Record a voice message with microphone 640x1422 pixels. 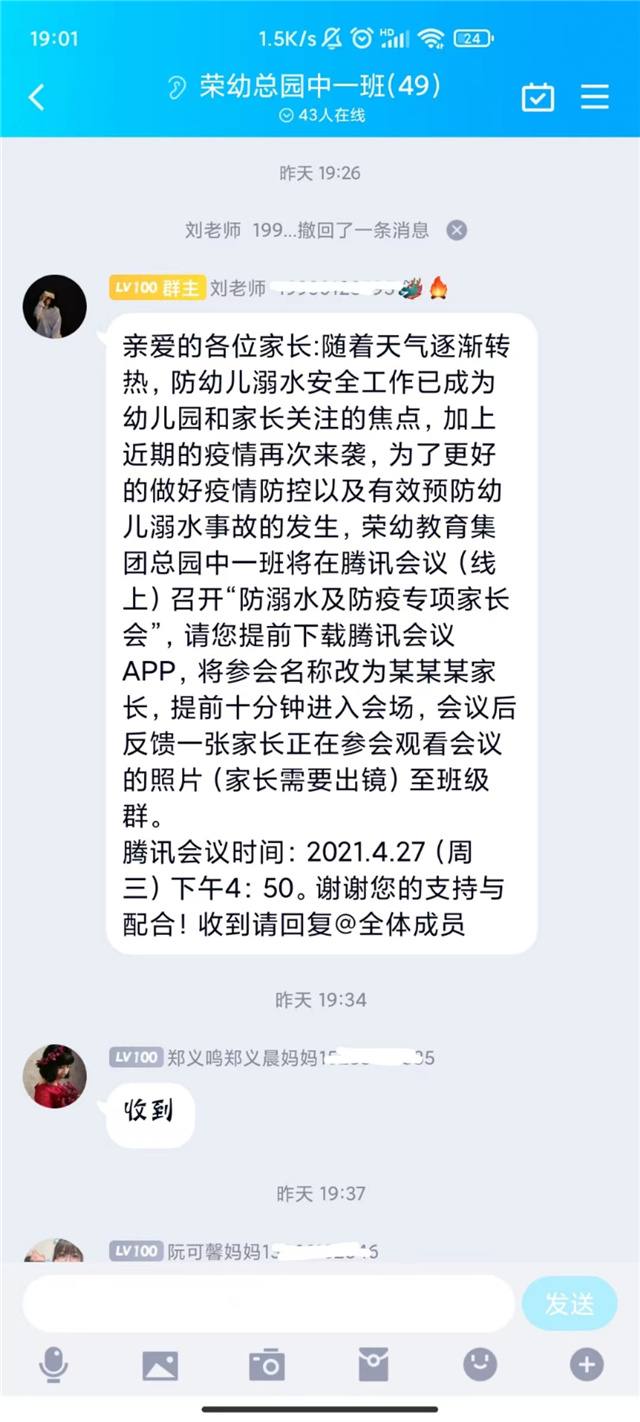tap(52, 1364)
